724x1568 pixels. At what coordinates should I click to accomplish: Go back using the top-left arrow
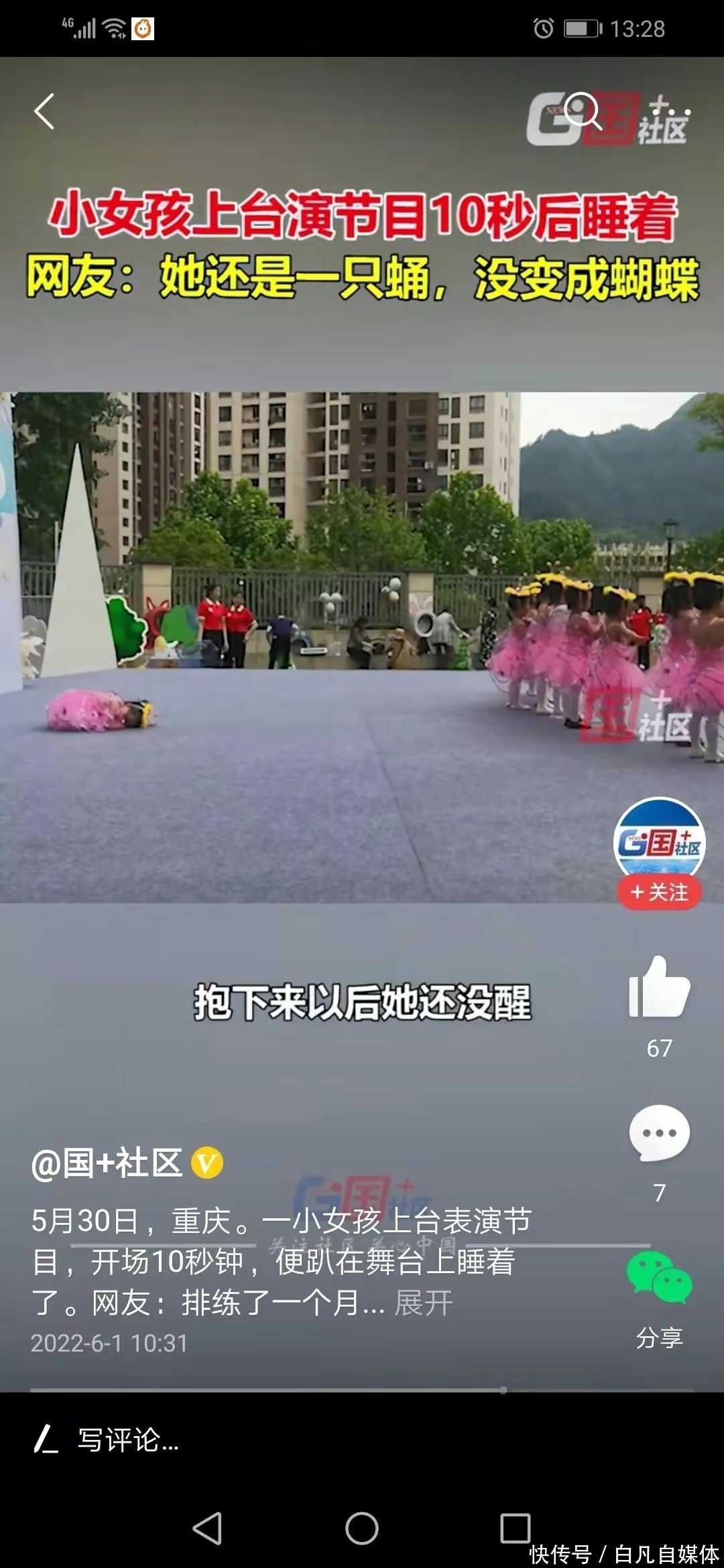44,111
